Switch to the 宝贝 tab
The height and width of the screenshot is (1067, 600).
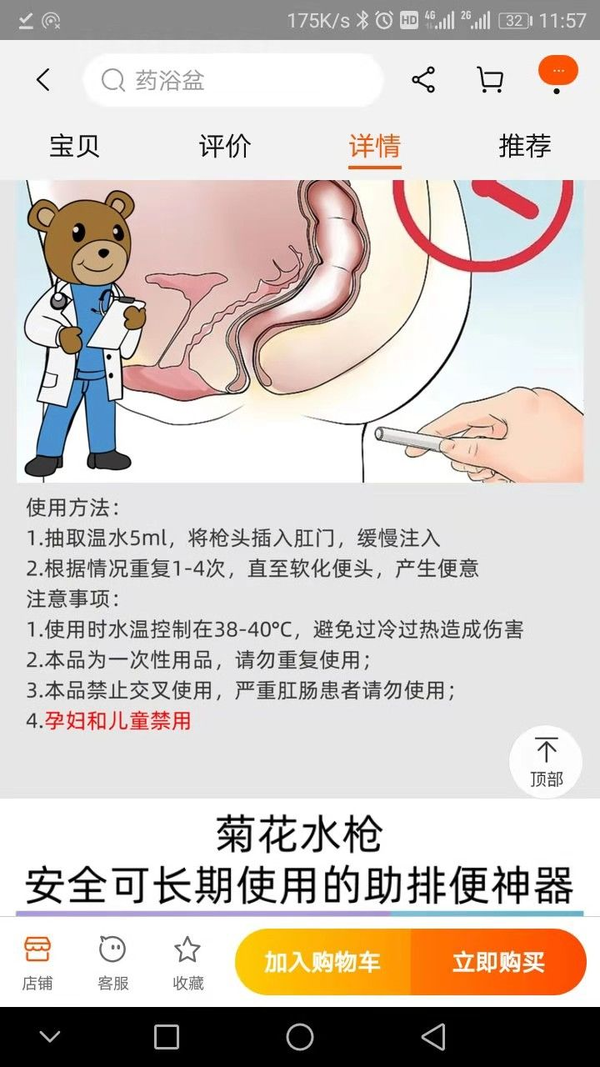[x=74, y=146]
